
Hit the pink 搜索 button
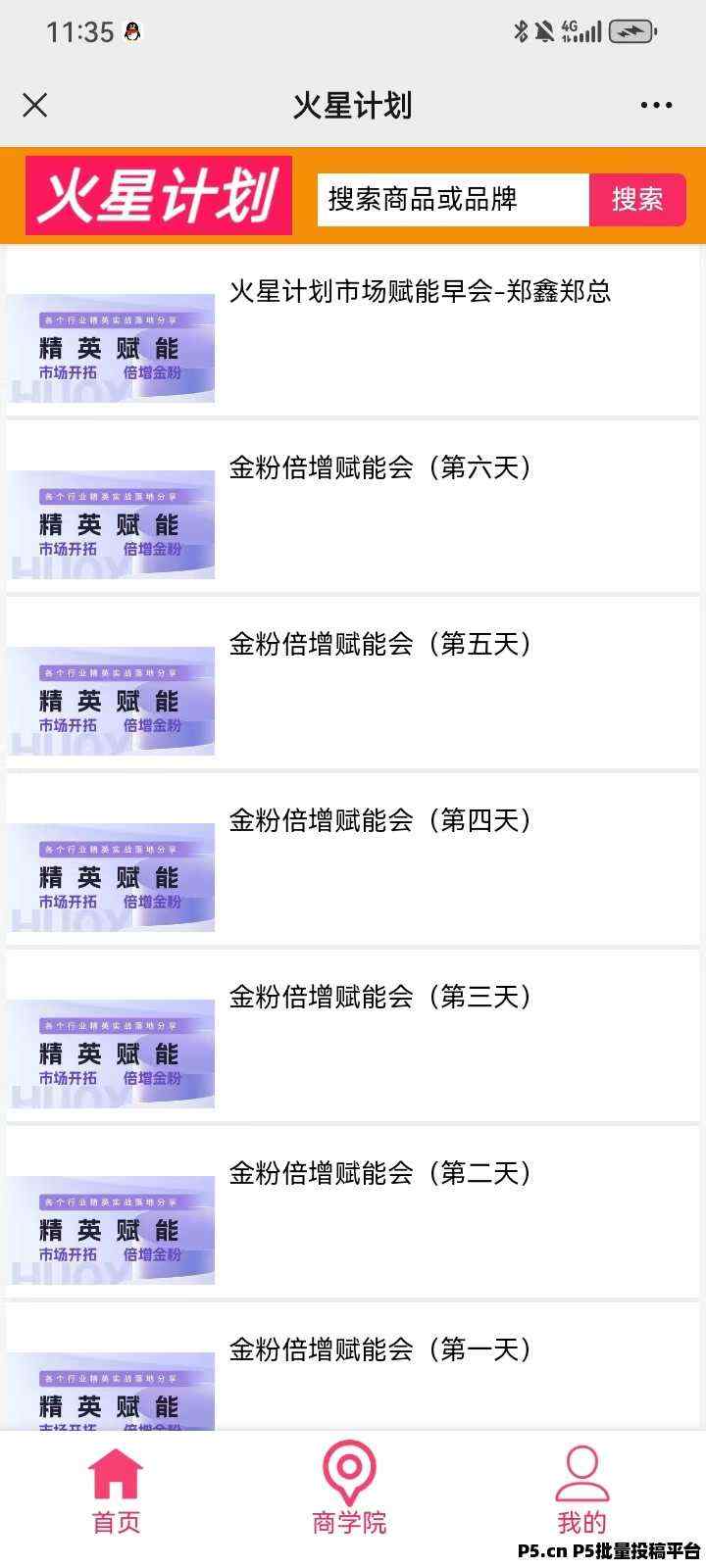click(x=637, y=200)
